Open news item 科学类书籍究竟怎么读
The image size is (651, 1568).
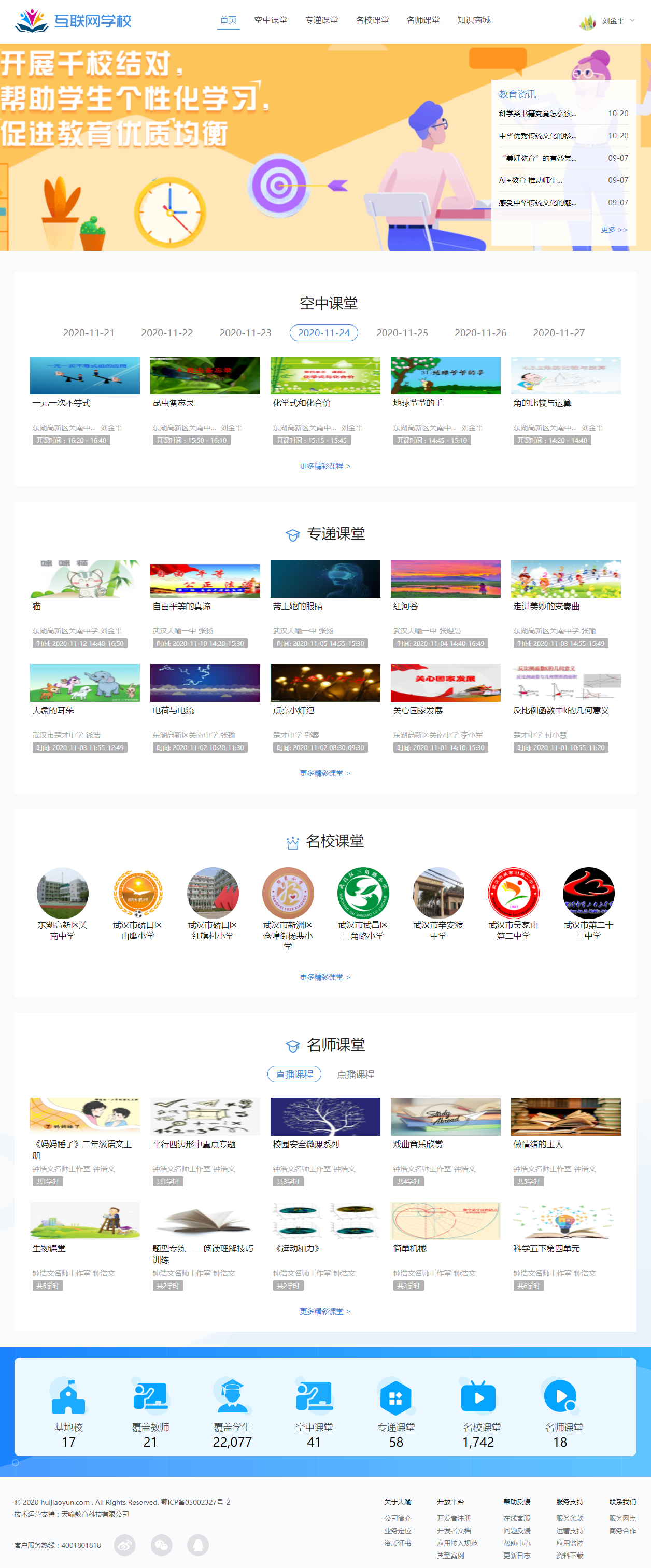click(x=537, y=114)
